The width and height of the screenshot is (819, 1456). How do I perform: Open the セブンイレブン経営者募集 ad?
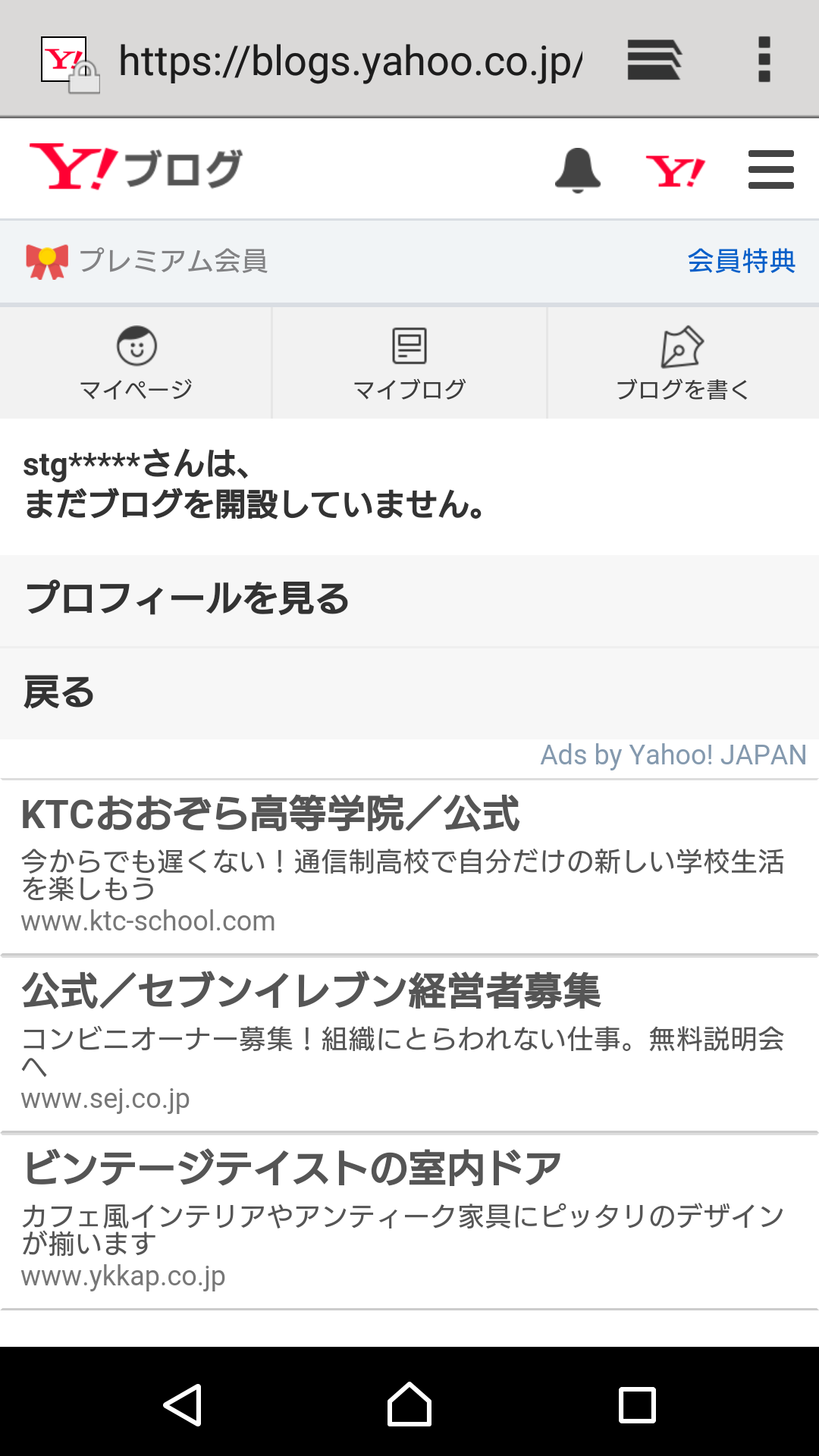[409, 1043]
